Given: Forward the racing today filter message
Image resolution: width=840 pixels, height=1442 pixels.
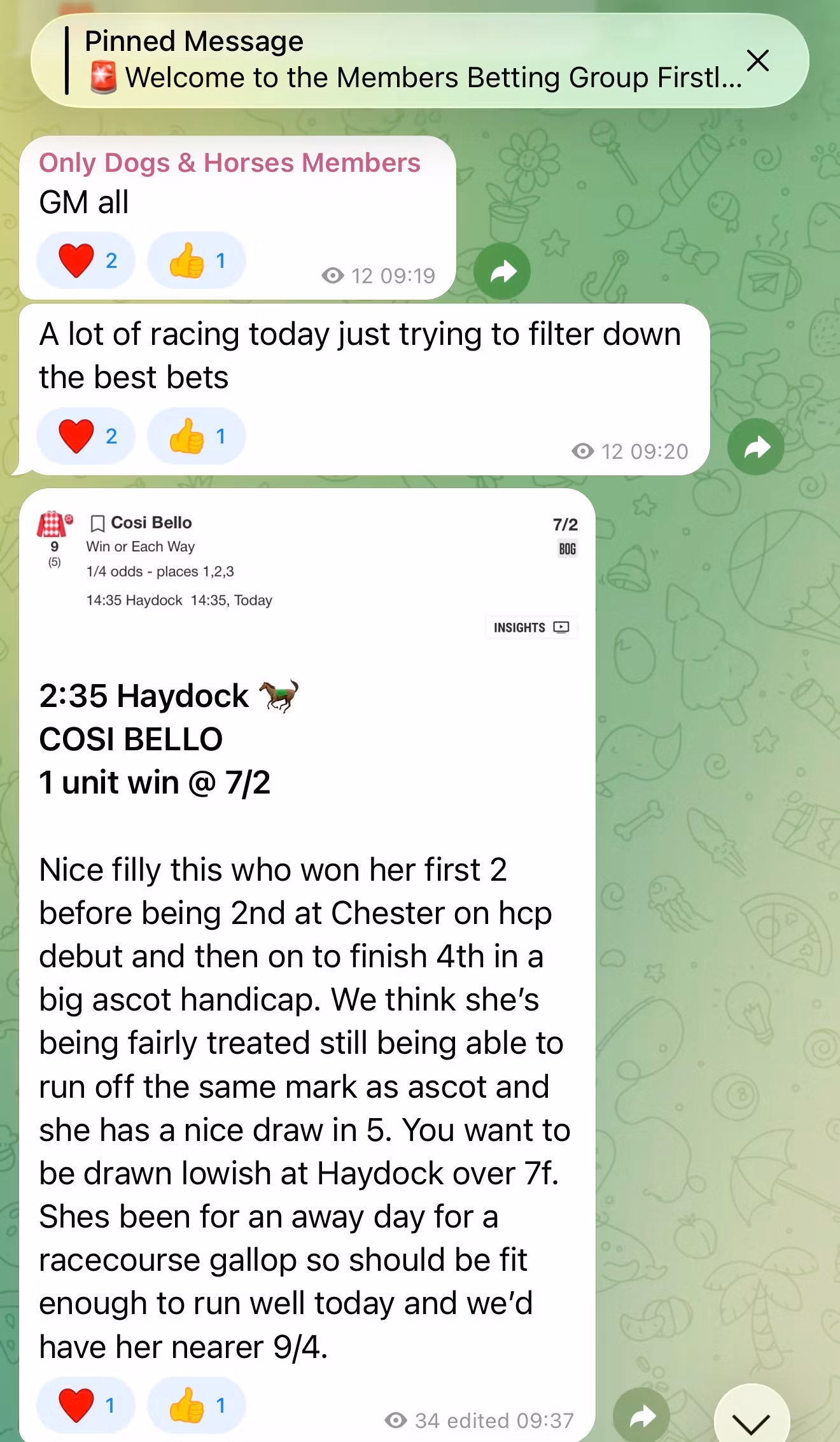Looking at the screenshot, I should (755, 447).
